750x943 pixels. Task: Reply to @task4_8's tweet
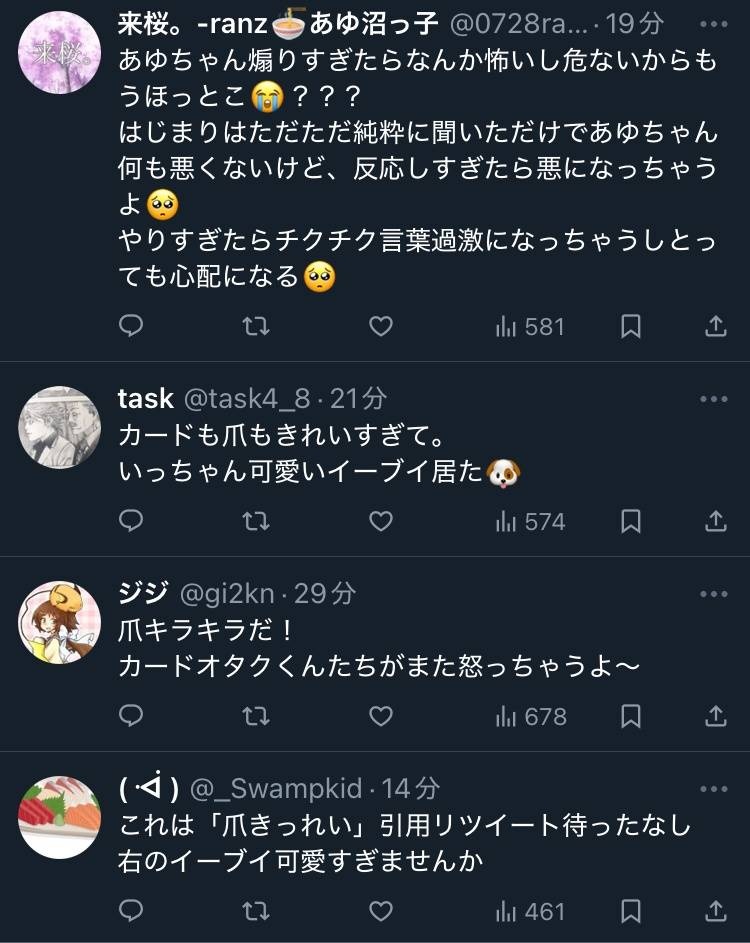(132, 521)
